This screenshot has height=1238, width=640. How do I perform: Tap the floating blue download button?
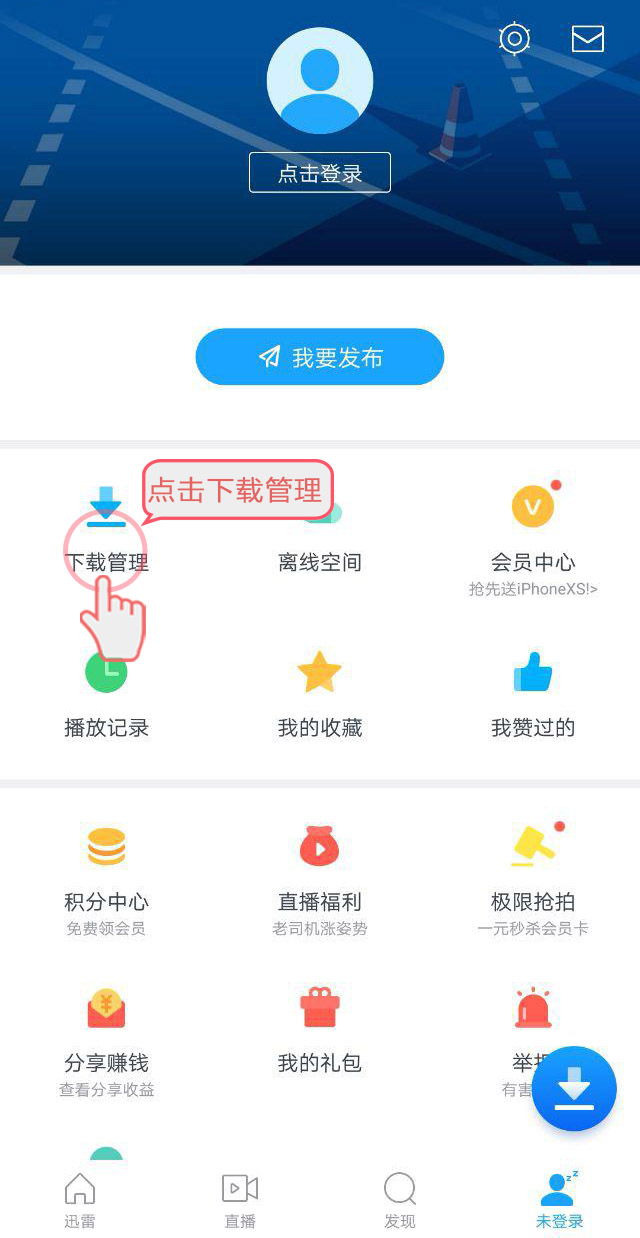pos(573,1088)
